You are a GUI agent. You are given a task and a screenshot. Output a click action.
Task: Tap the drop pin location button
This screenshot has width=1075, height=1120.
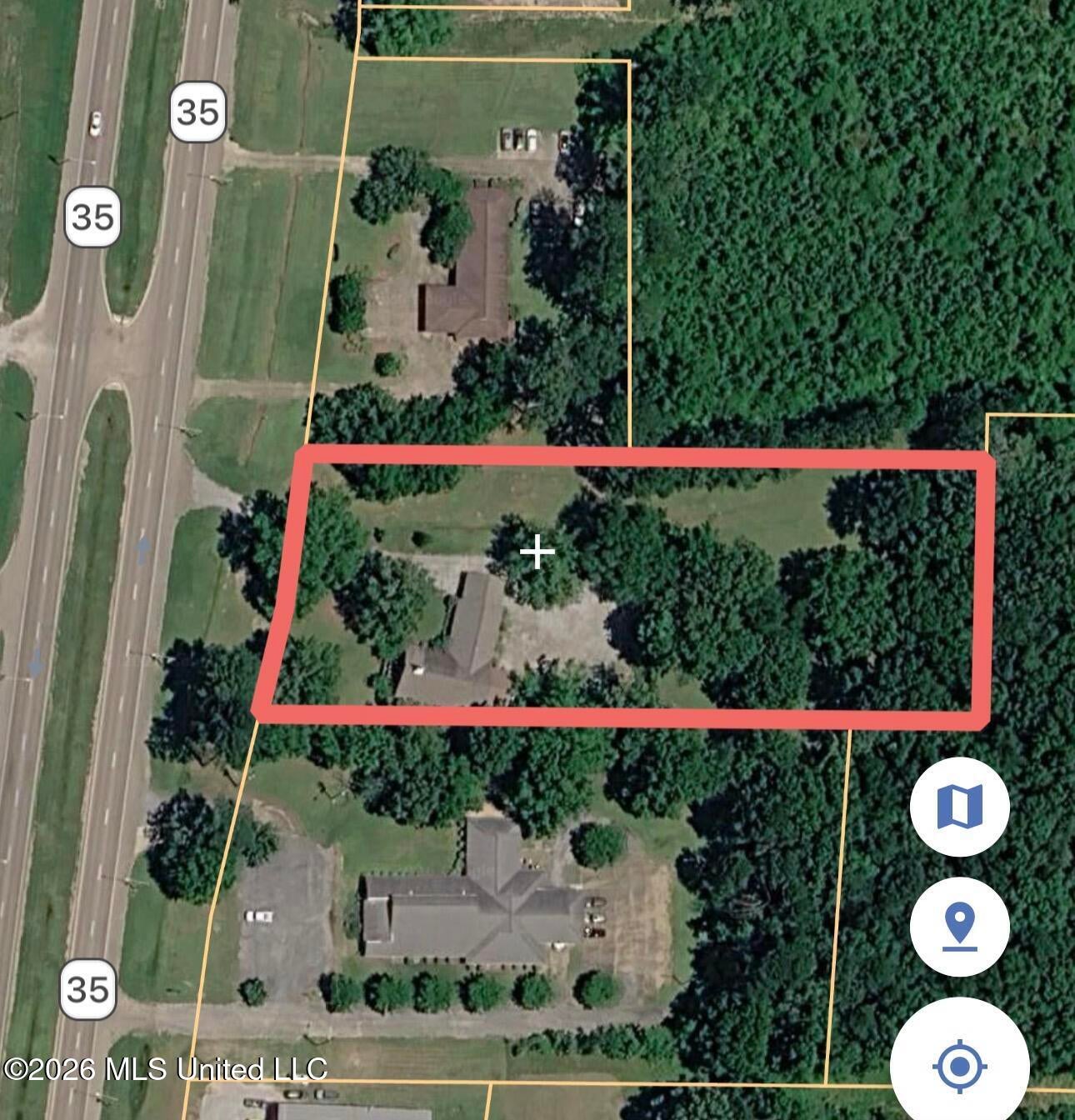click(x=960, y=927)
